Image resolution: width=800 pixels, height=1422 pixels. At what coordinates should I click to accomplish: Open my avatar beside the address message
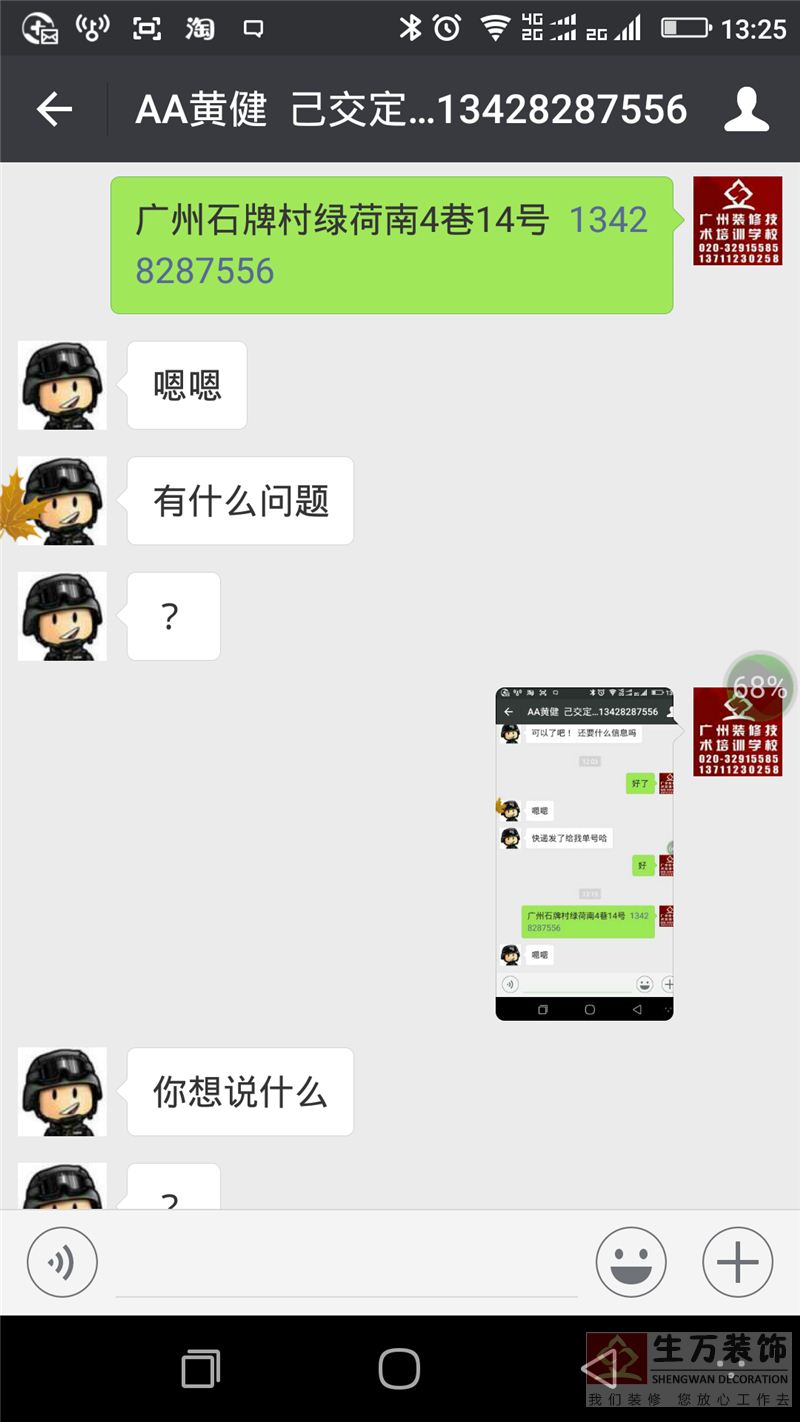pyautogui.click(x=738, y=221)
